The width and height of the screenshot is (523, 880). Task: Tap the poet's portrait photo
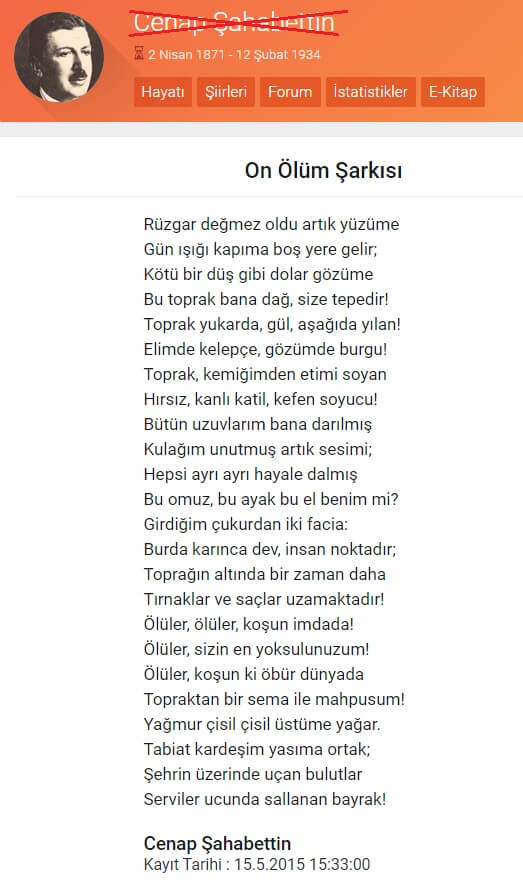59,57
